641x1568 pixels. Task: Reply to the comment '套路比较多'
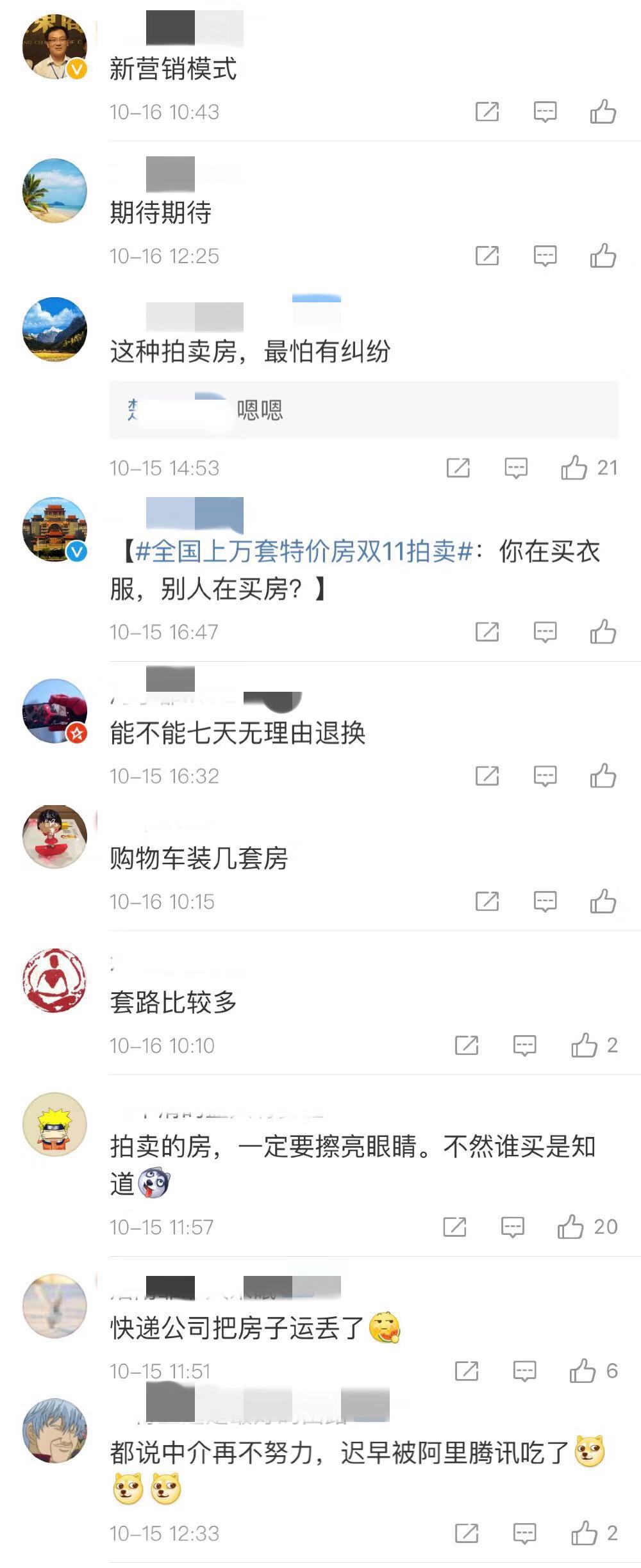point(524,1046)
